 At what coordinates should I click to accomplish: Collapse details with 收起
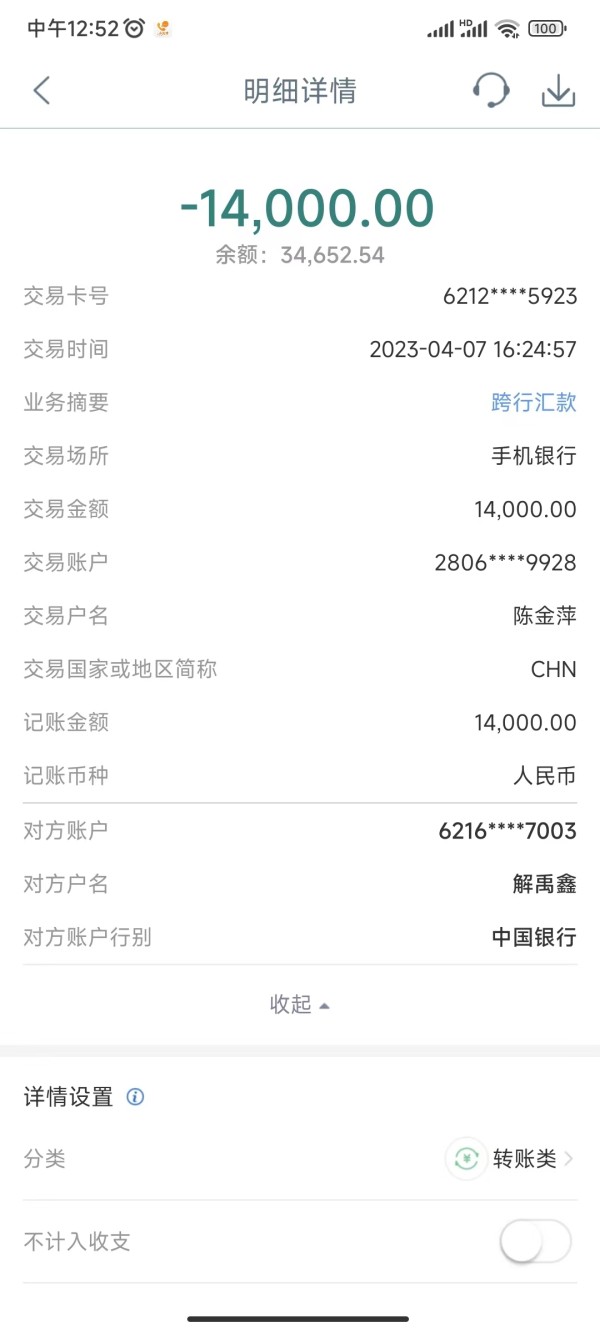coord(300,1005)
